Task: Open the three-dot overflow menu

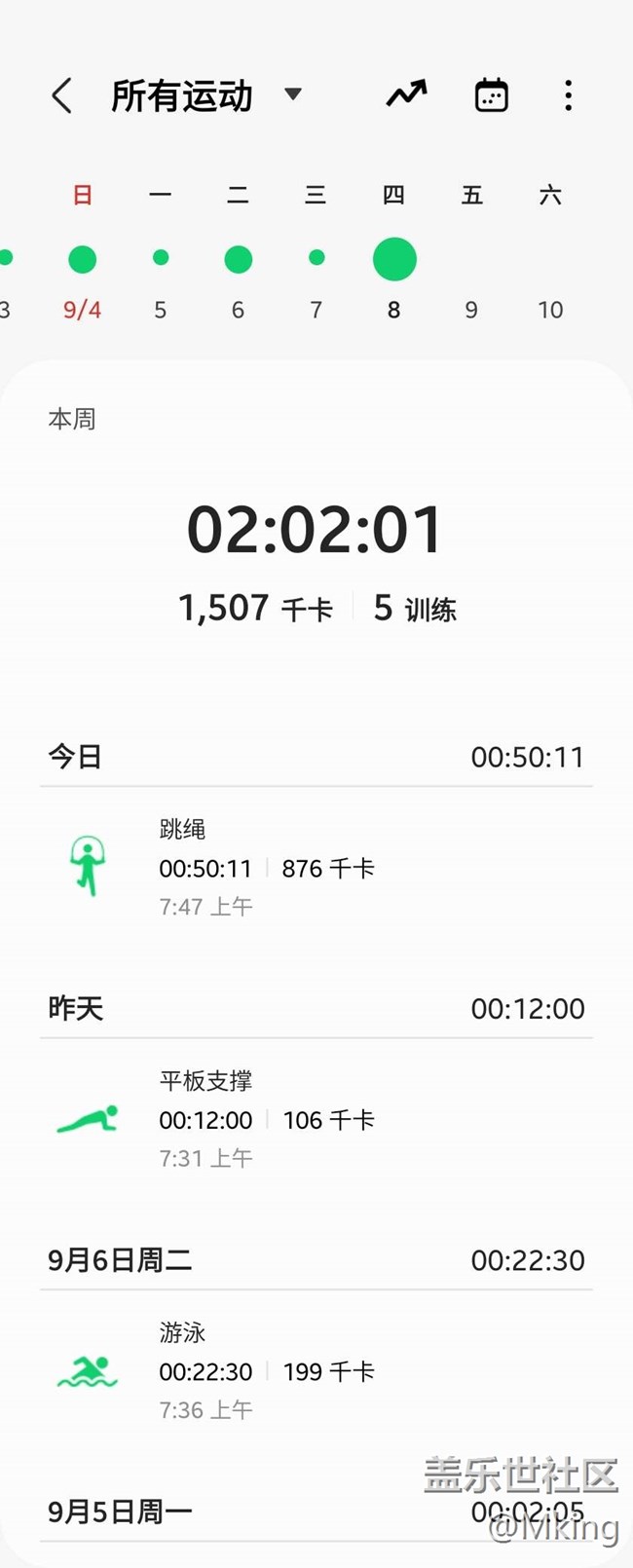Action: [x=568, y=95]
